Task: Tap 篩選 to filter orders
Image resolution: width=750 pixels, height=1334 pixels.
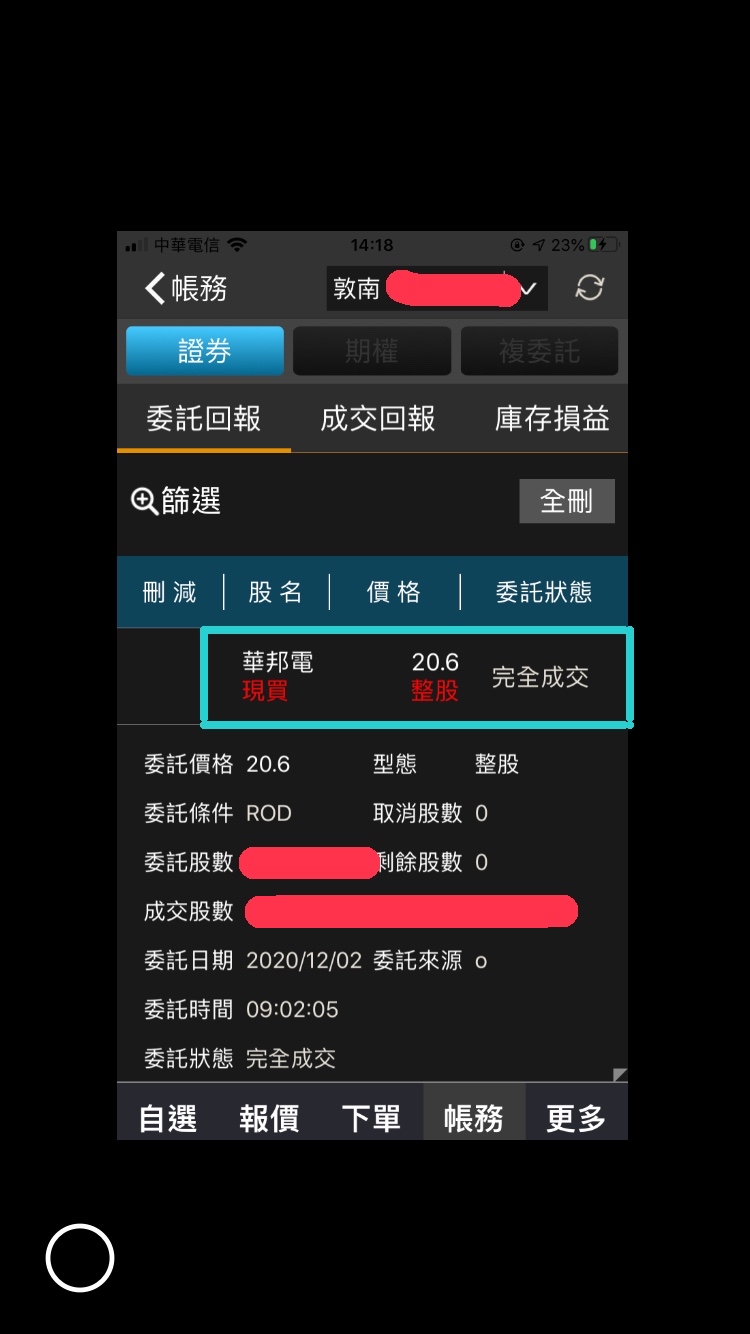Action: pos(176,500)
